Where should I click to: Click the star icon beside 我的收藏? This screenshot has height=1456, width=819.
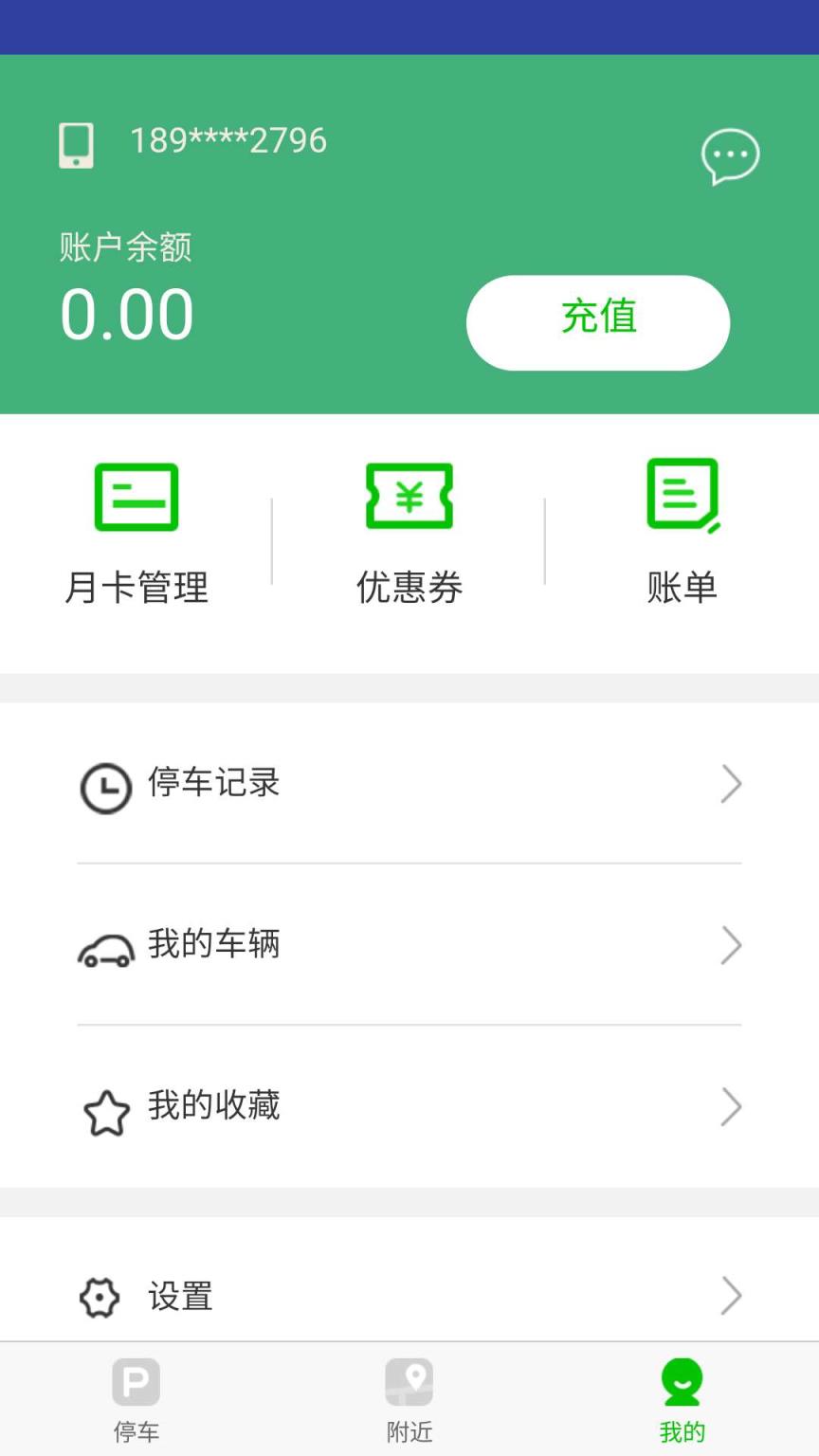point(105,1112)
